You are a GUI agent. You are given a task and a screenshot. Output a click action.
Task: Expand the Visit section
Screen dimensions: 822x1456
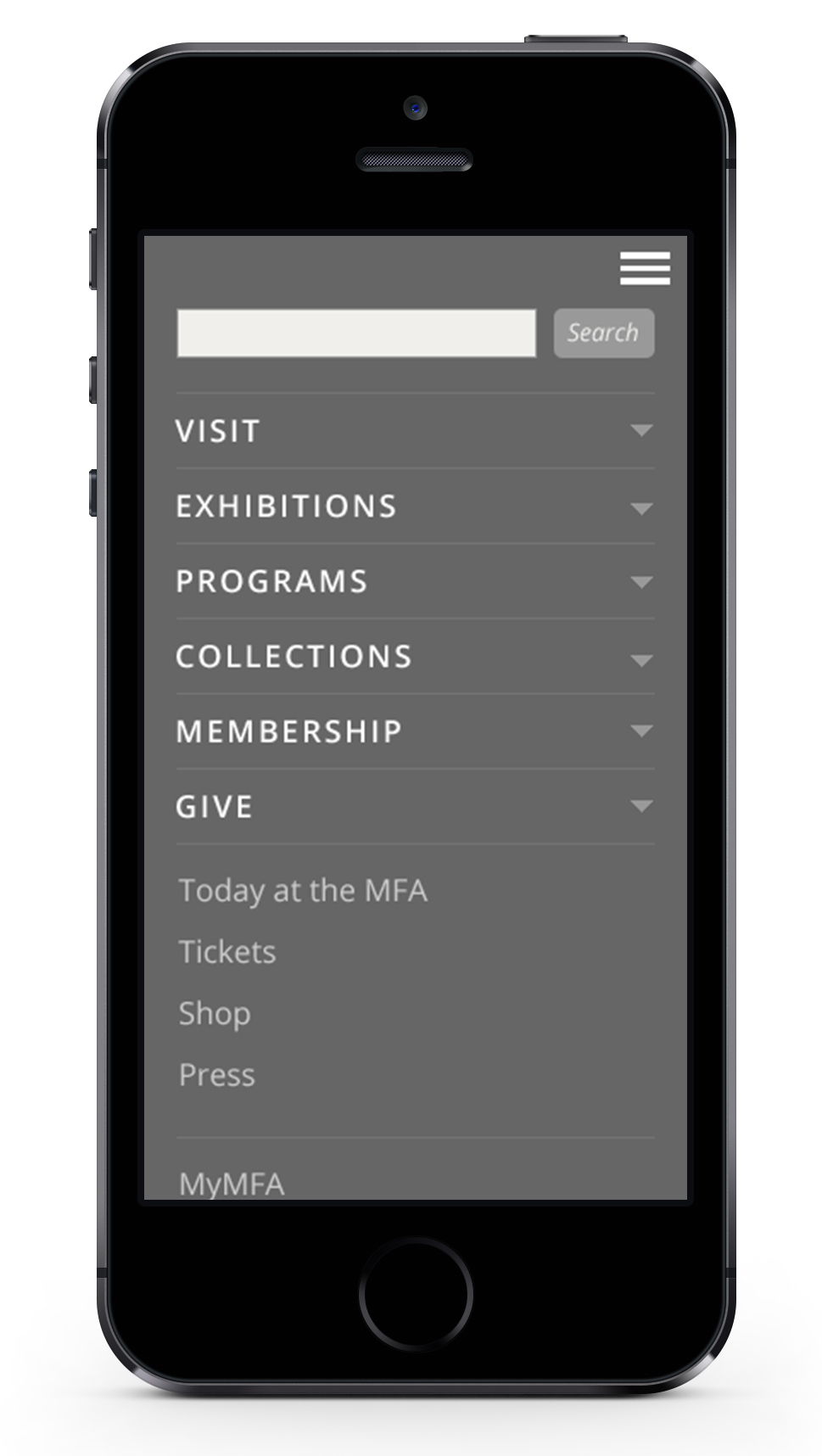pos(416,431)
